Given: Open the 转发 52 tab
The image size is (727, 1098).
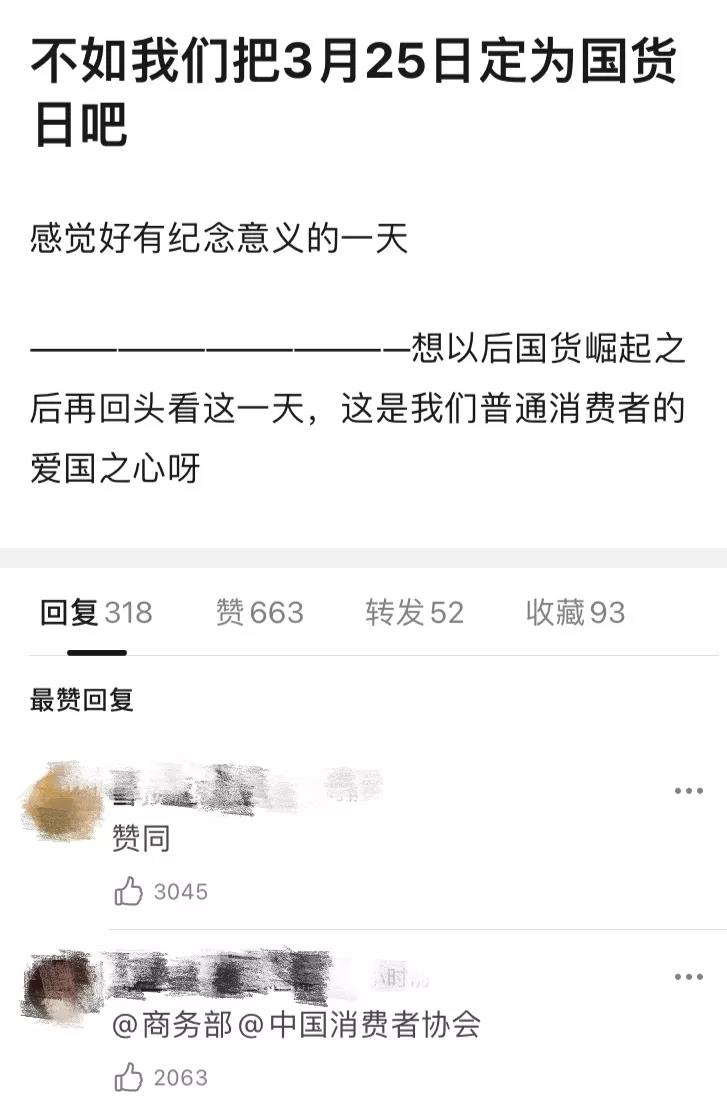Looking at the screenshot, I should [414, 613].
